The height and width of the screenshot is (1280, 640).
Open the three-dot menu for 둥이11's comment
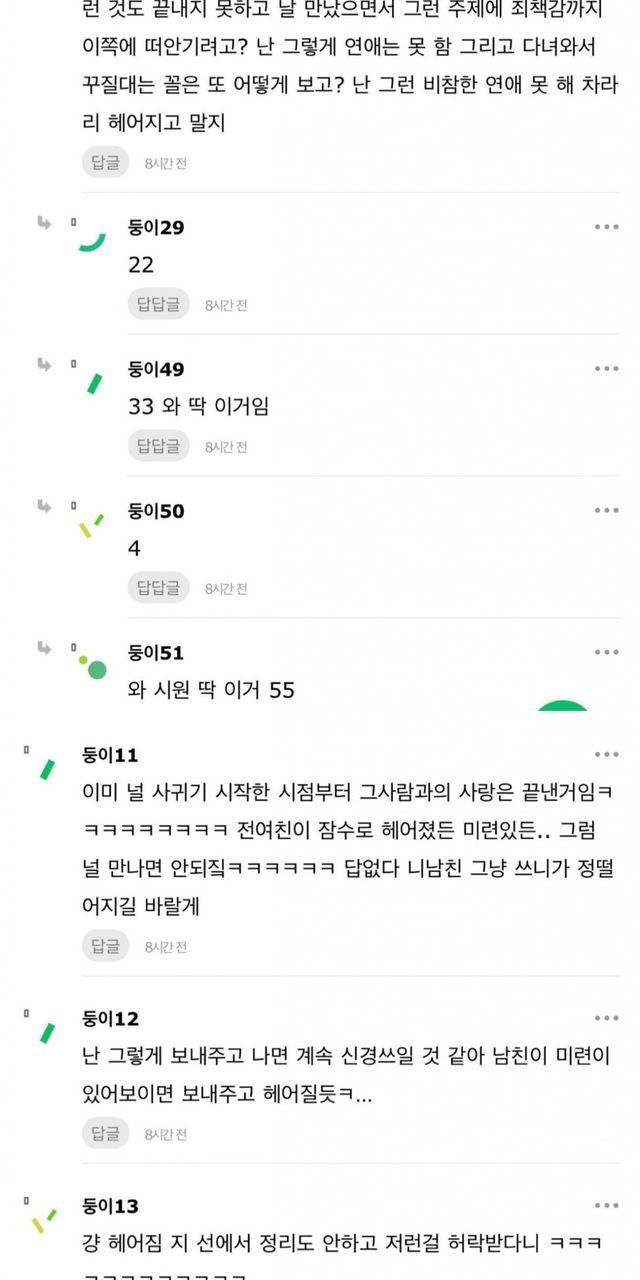click(606, 755)
